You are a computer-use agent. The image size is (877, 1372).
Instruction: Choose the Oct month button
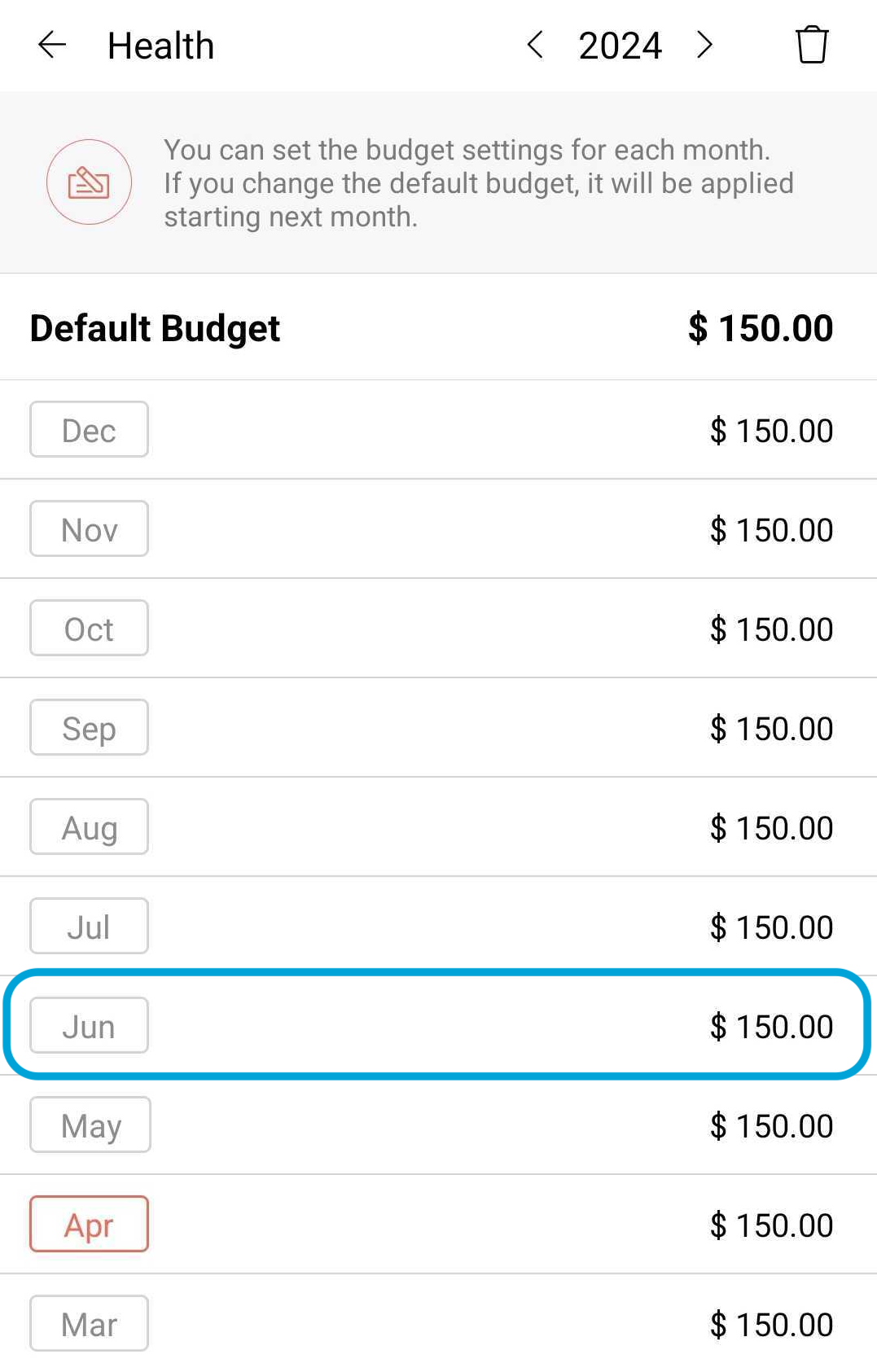88,628
